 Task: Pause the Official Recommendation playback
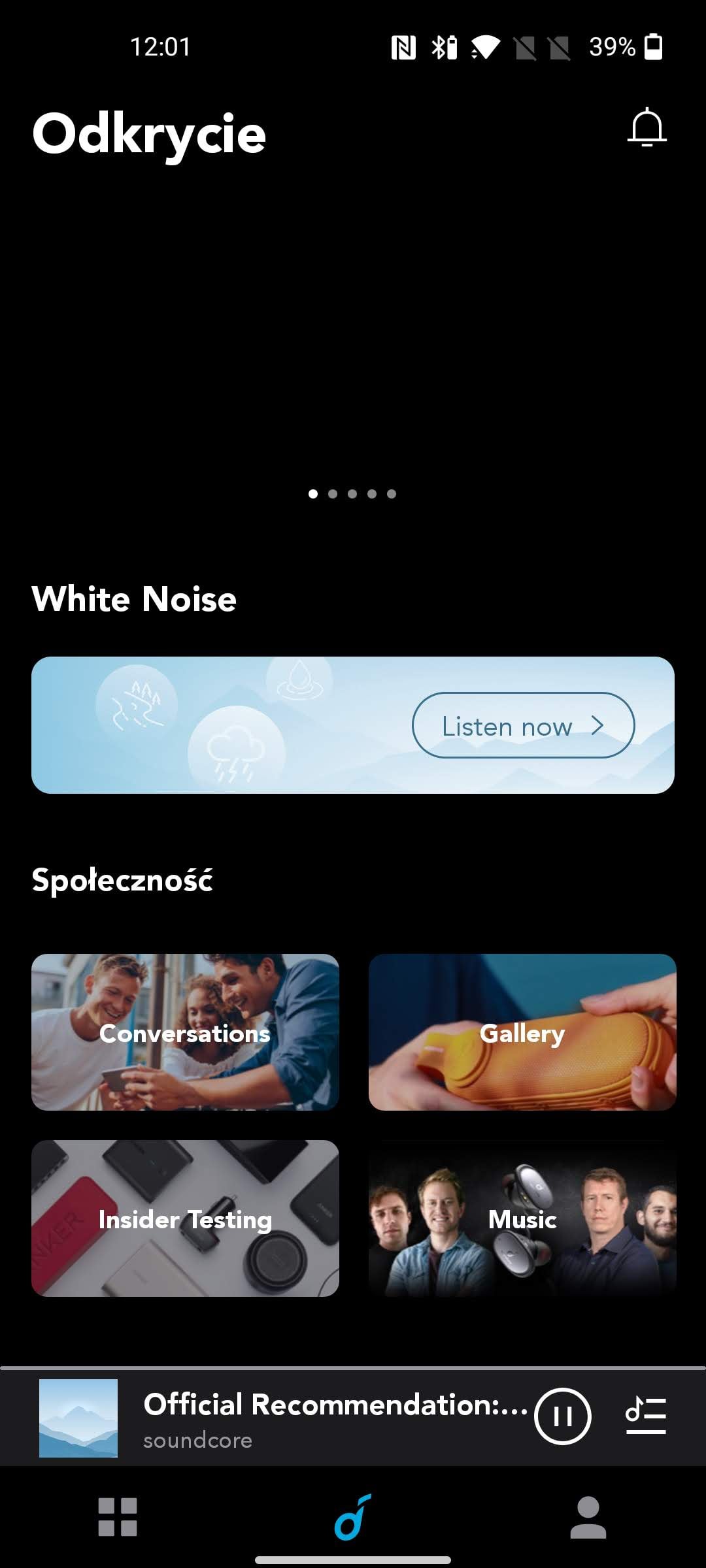pyautogui.click(x=562, y=1416)
